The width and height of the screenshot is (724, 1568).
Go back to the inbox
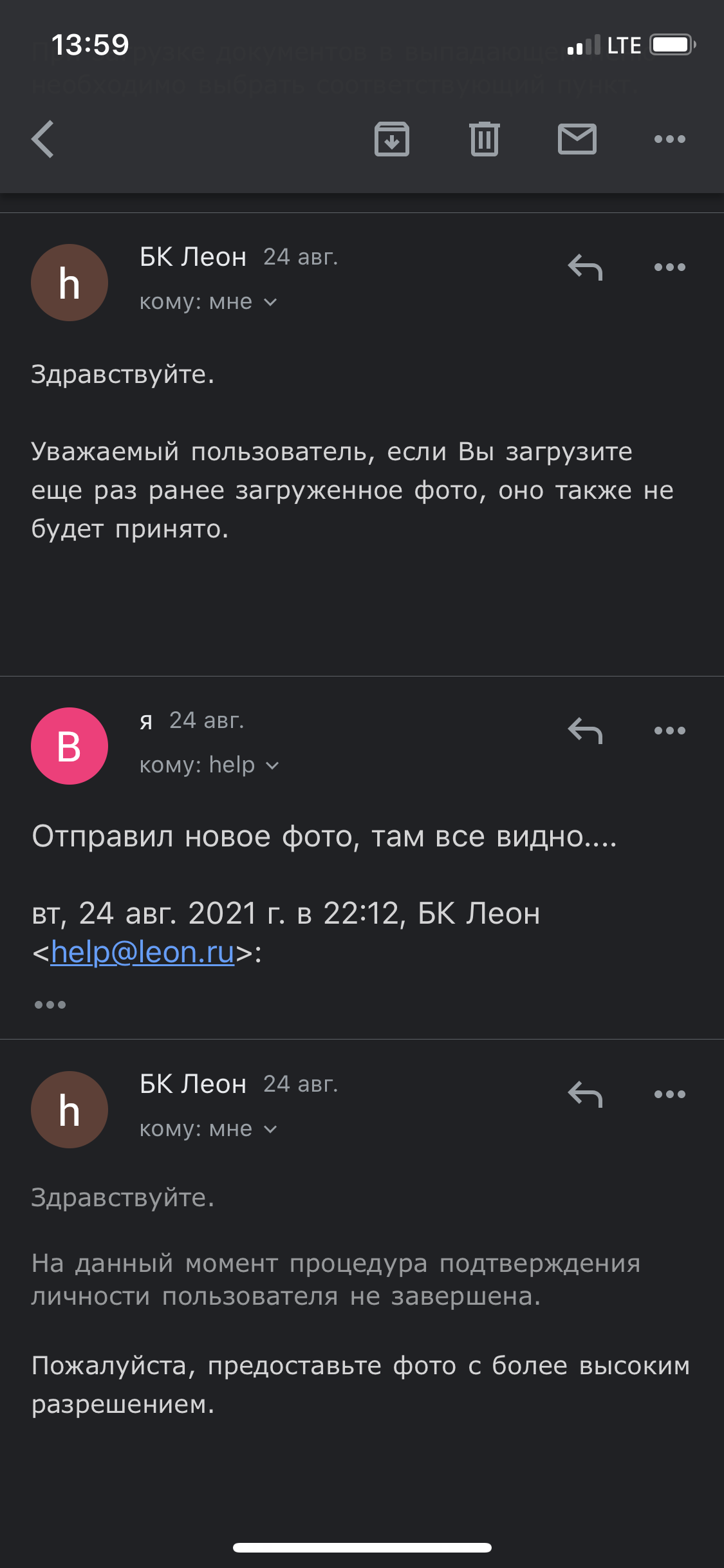pyautogui.click(x=43, y=139)
